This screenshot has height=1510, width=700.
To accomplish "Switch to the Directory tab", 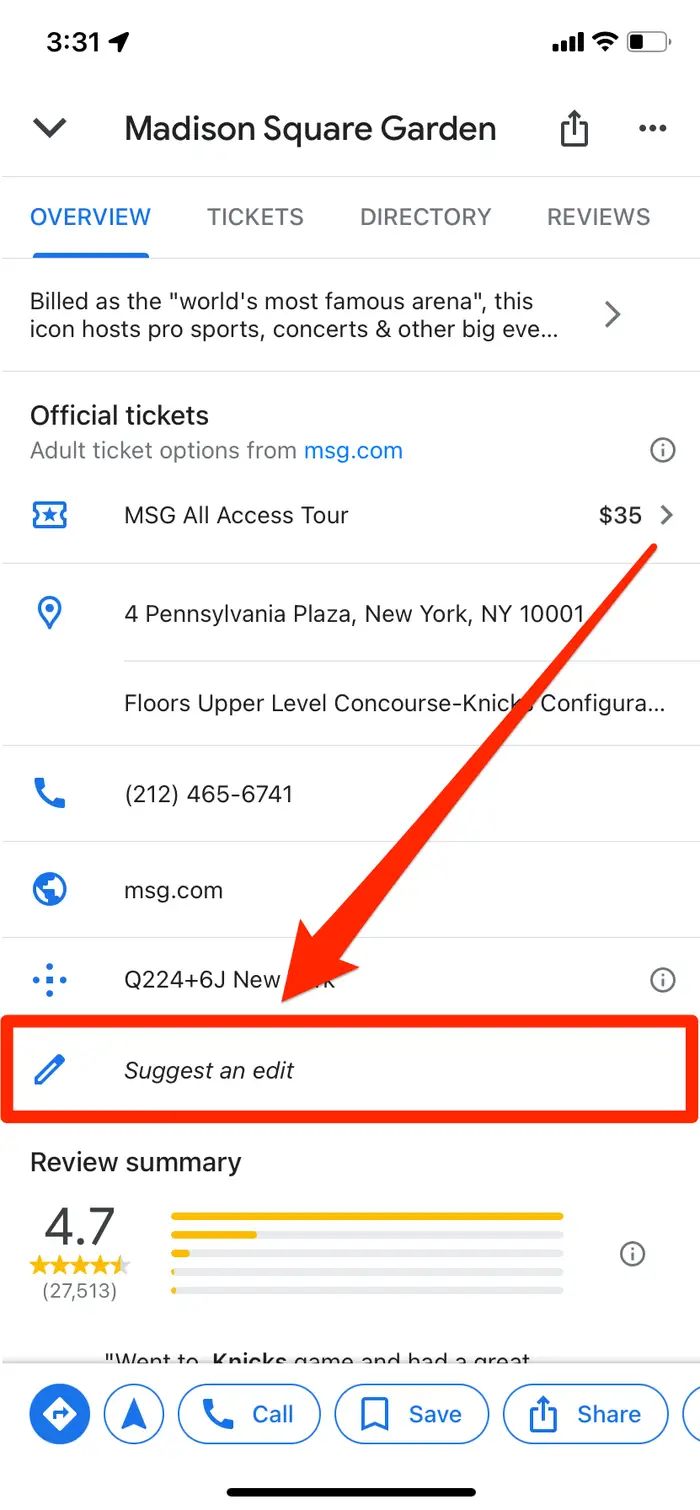I will 426,217.
